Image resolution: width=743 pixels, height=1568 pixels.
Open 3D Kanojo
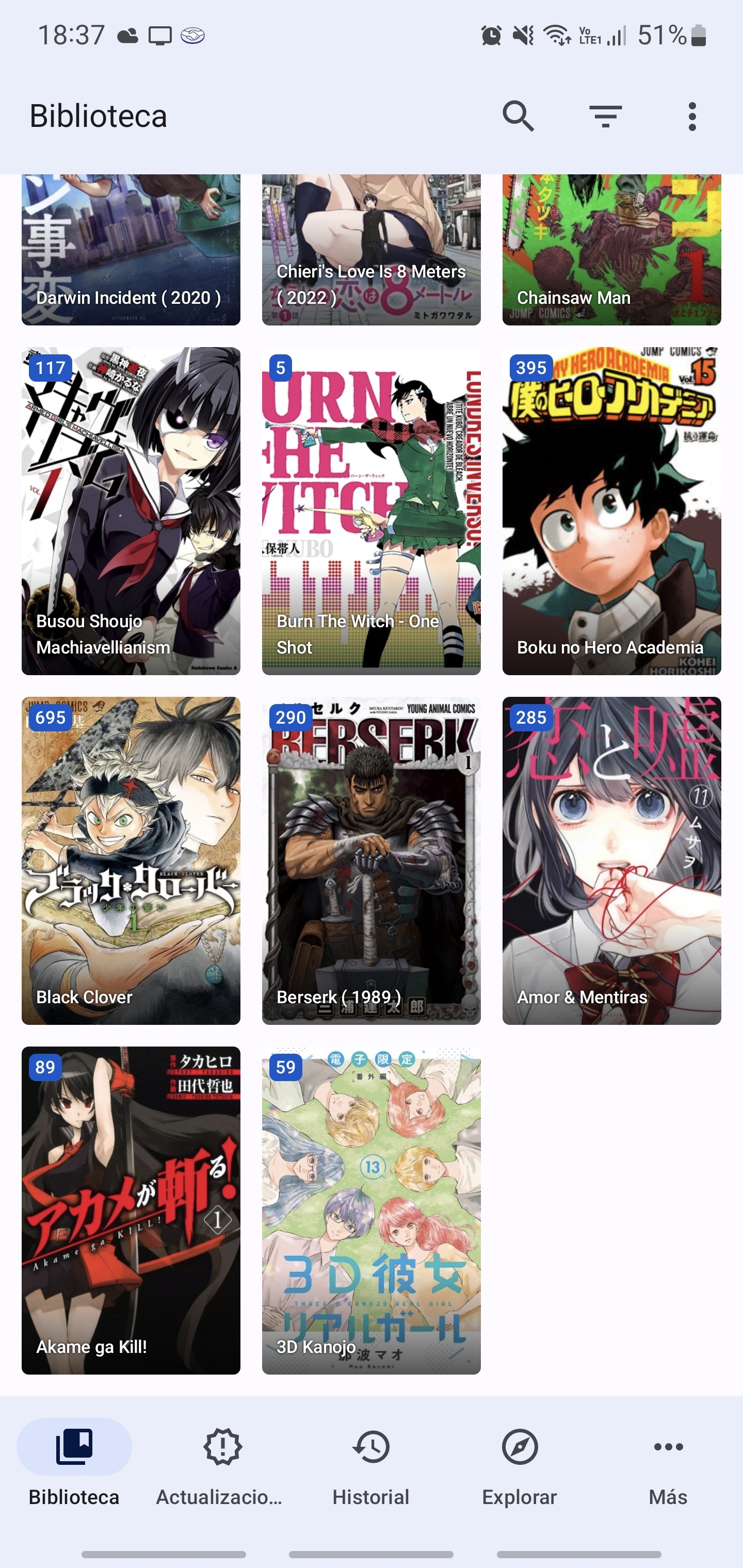coord(372,1210)
